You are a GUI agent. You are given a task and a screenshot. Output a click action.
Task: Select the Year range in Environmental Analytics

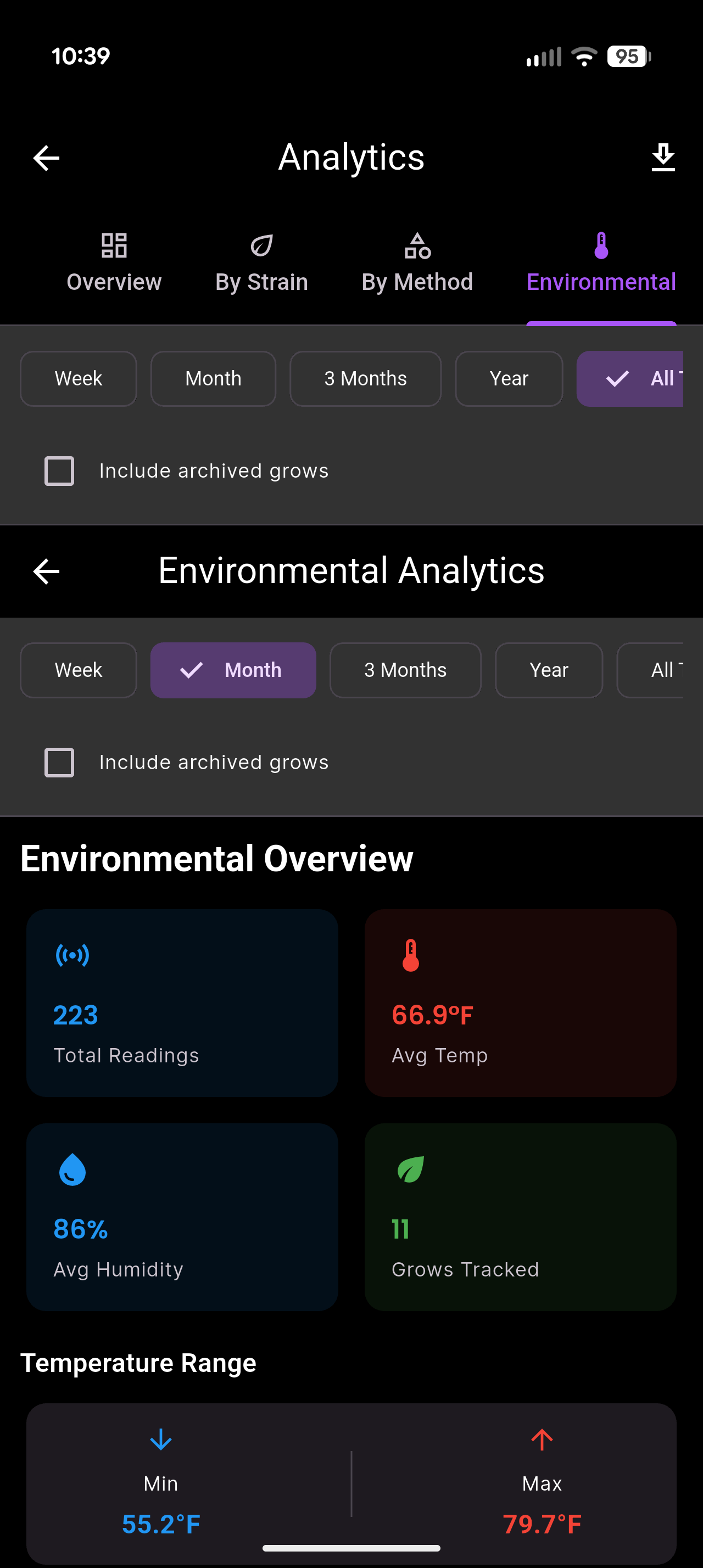[548, 670]
